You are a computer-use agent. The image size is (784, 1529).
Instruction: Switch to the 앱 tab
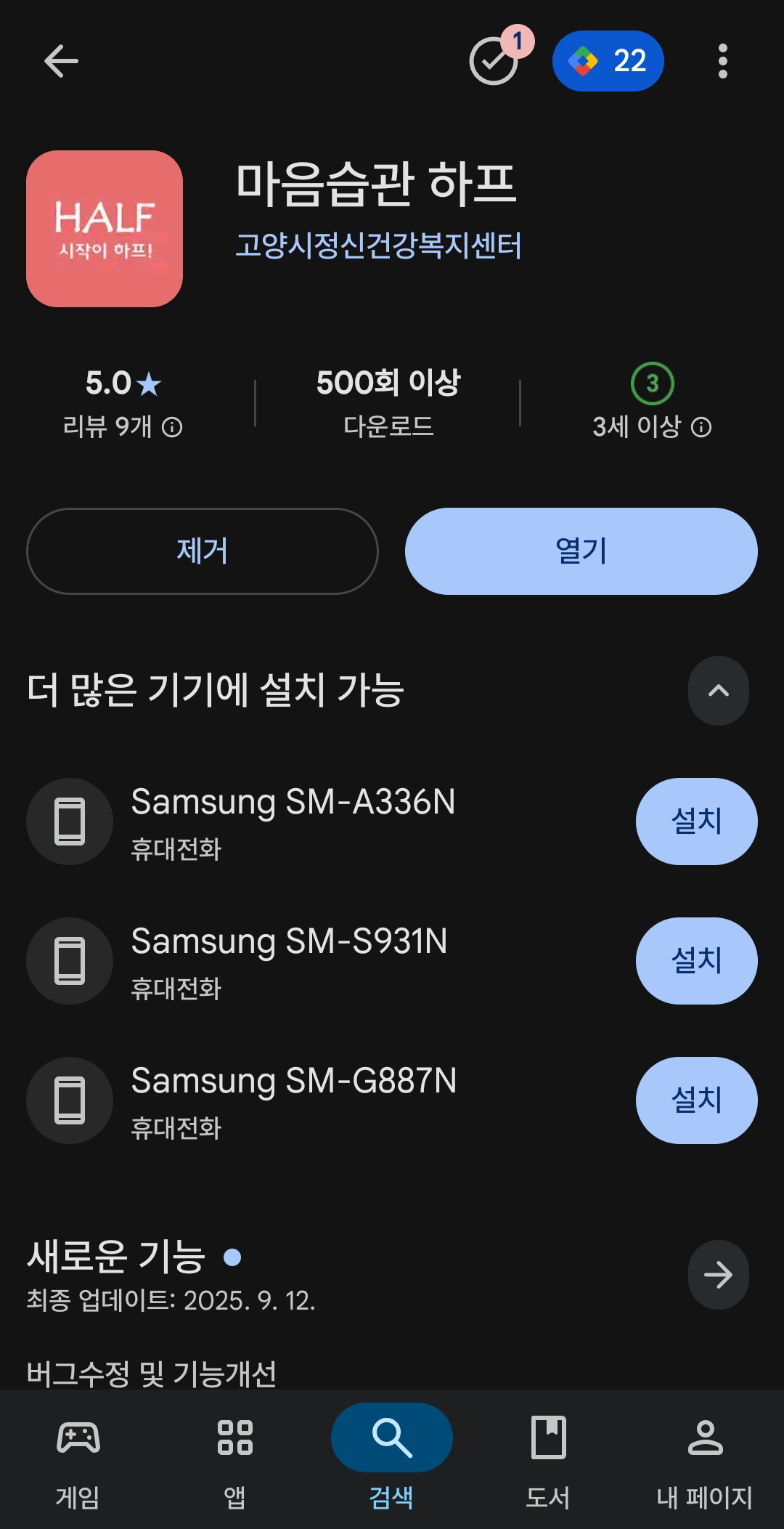[234, 1459]
